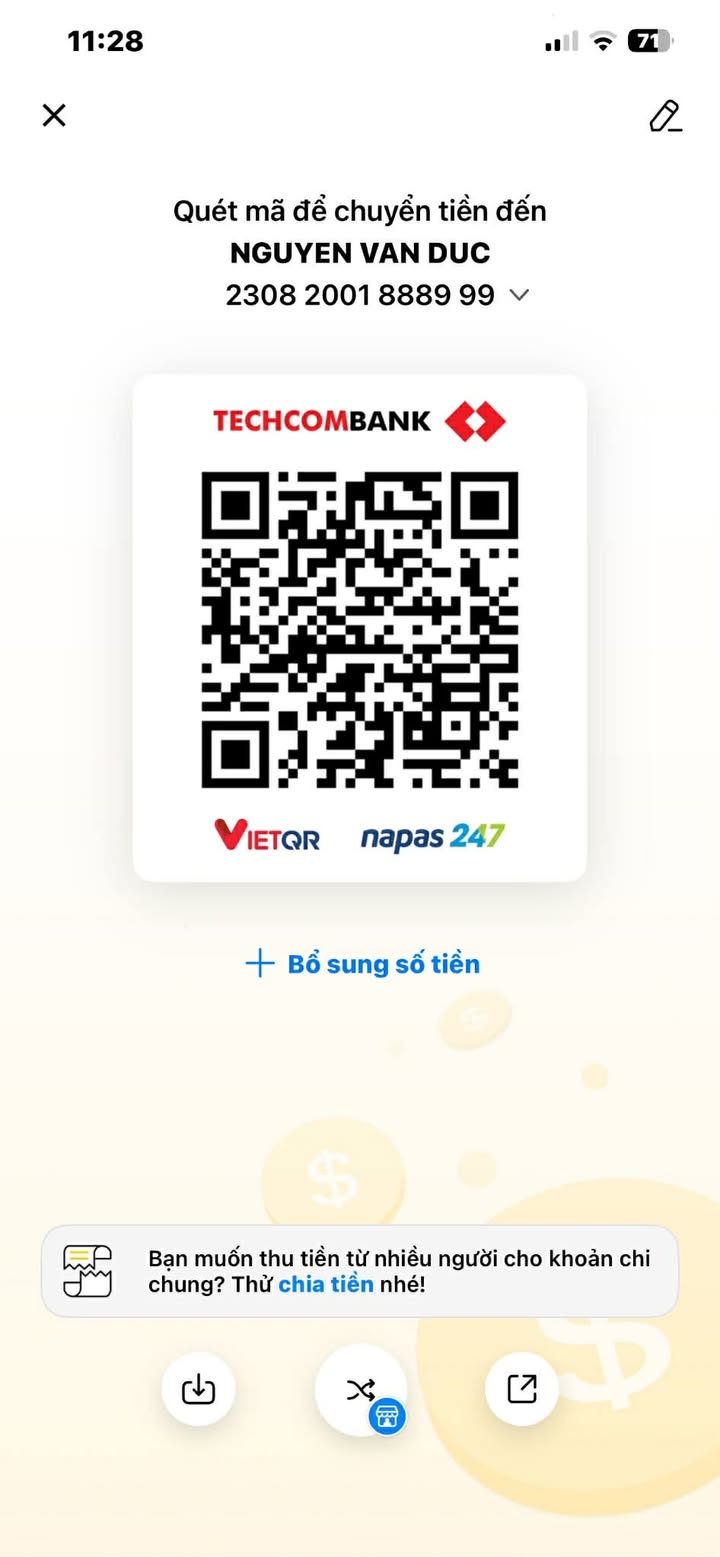Share the QR code externally
This screenshot has height=1557, width=720.
pyautogui.click(x=522, y=1389)
